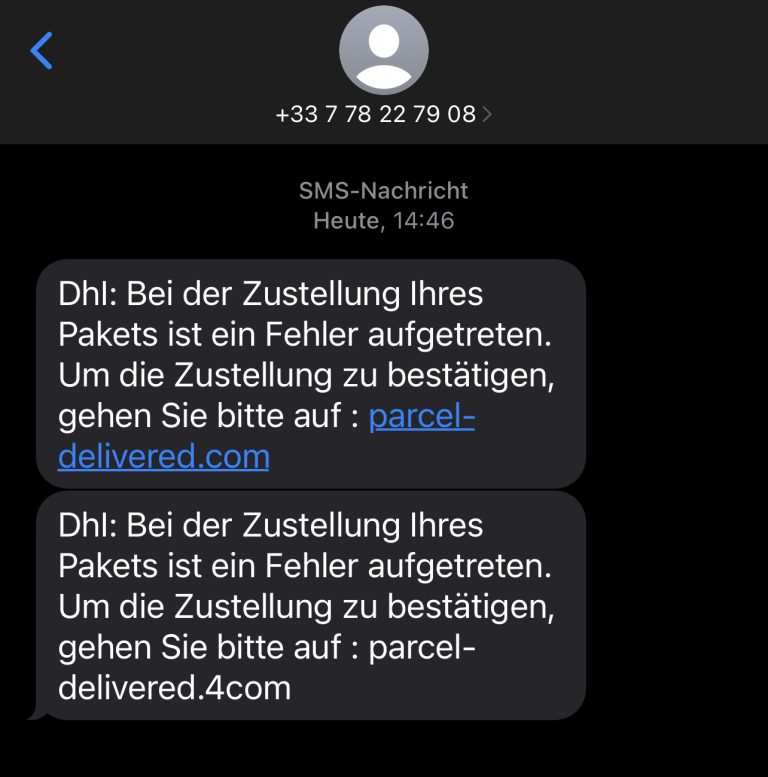This screenshot has height=777, width=768.
Task: Open the parcel-delivered.com link
Action: [x=164, y=457]
